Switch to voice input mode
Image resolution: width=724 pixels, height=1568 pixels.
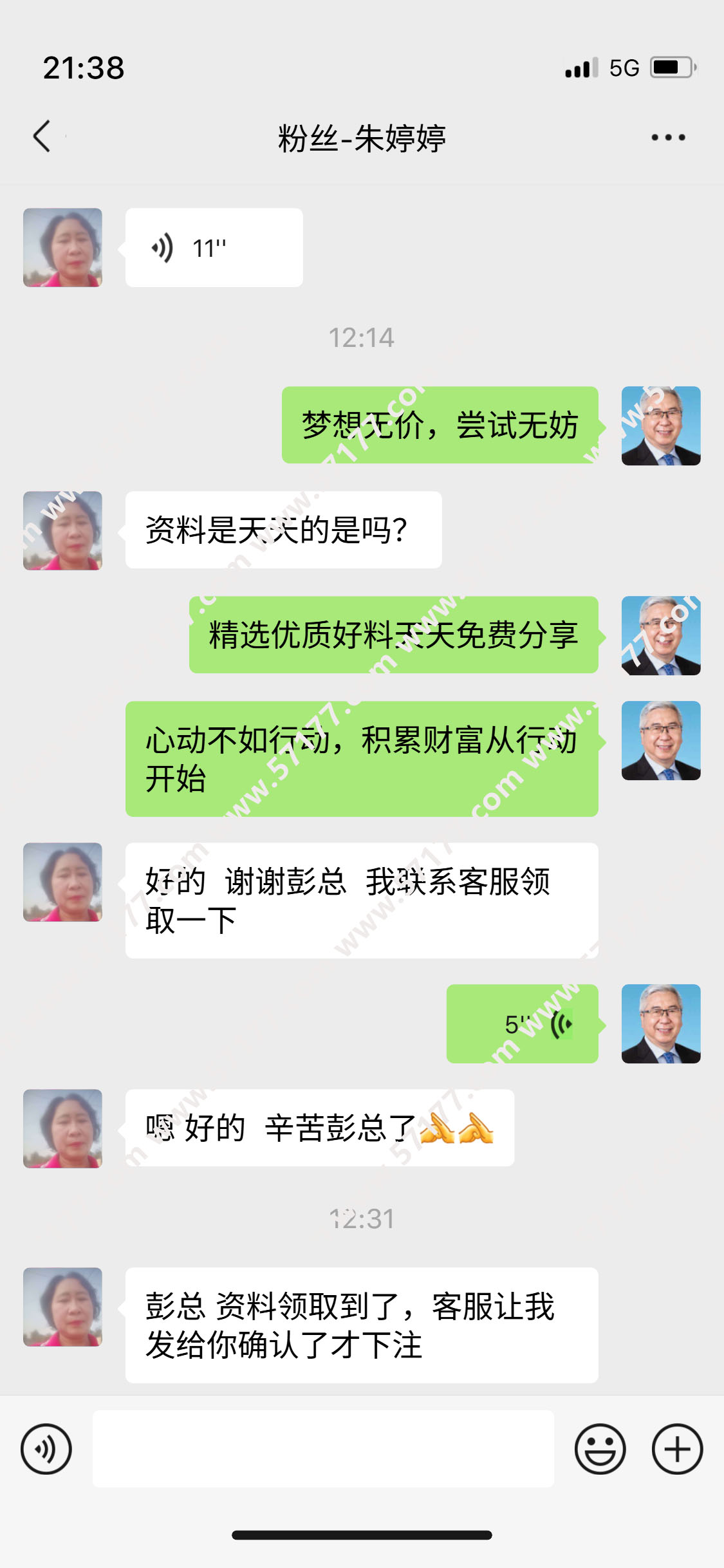pyautogui.click(x=46, y=1449)
